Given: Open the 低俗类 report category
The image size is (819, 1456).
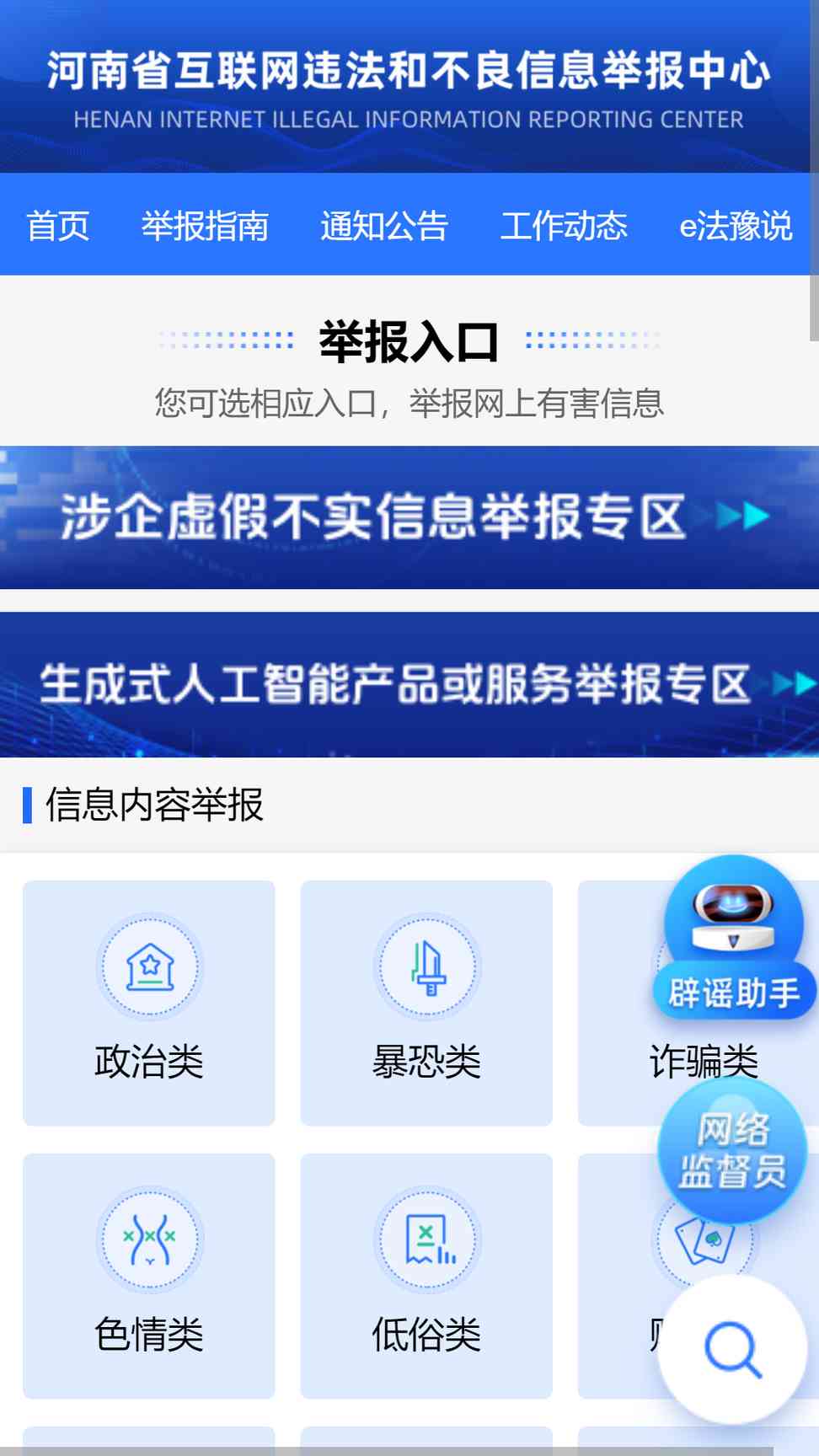Looking at the screenshot, I should tap(426, 1276).
